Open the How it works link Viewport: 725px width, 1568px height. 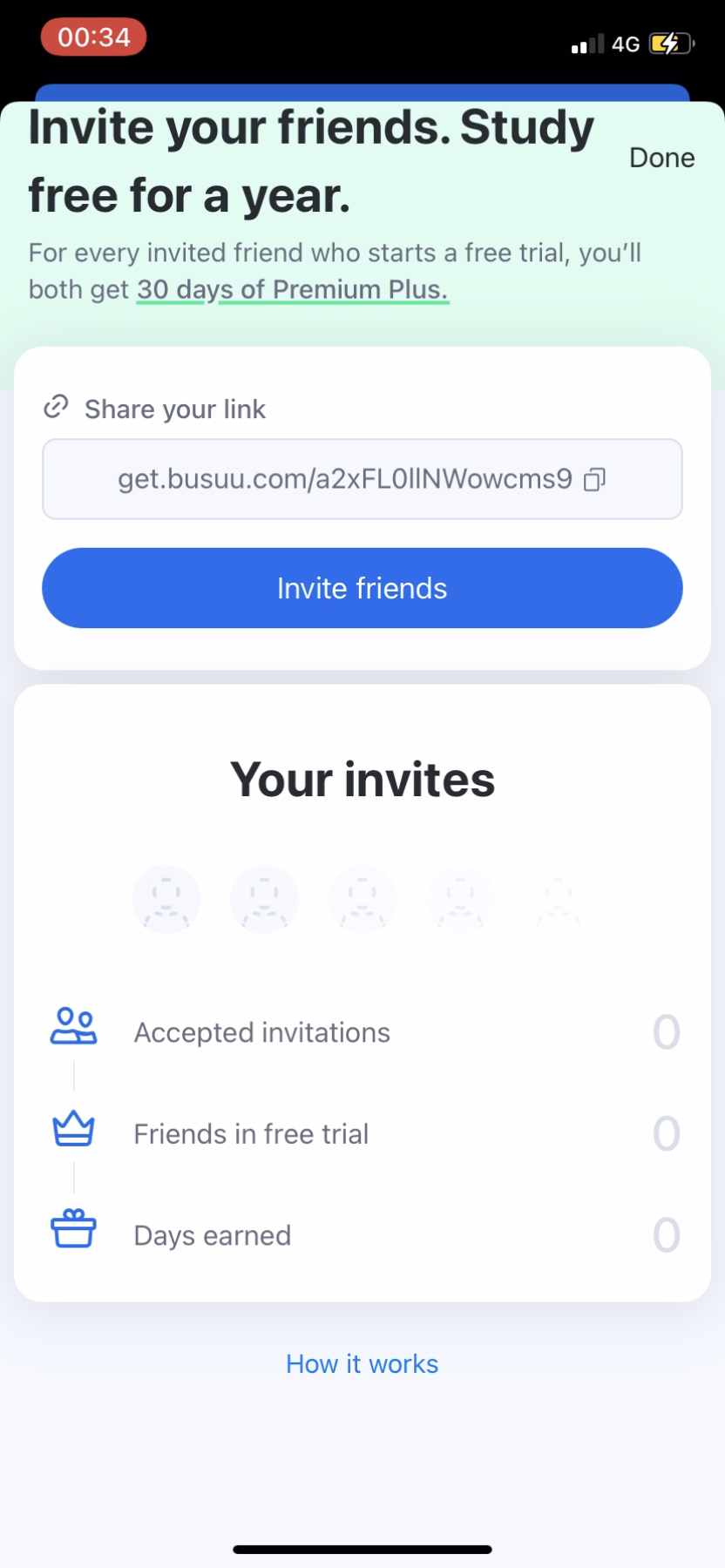click(362, 1363)
